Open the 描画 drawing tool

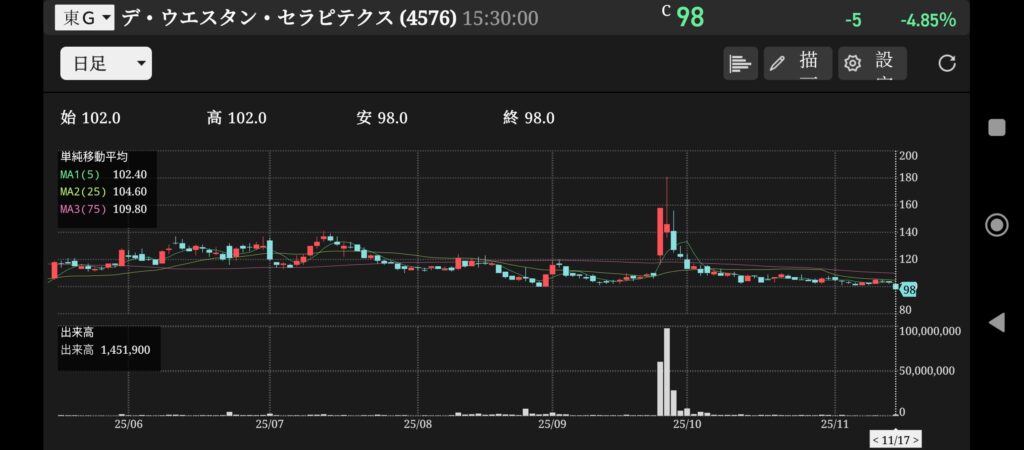click(x=799, y=64)
